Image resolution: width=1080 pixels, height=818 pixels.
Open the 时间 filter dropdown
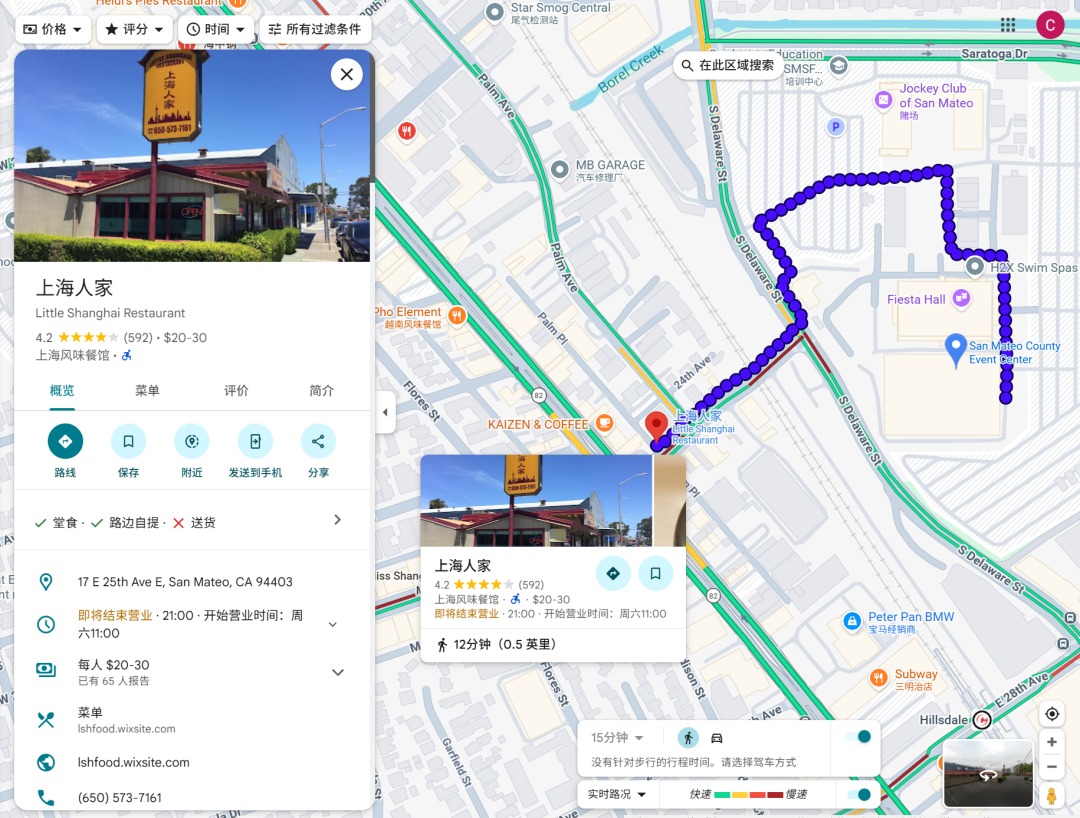(215, 29)
